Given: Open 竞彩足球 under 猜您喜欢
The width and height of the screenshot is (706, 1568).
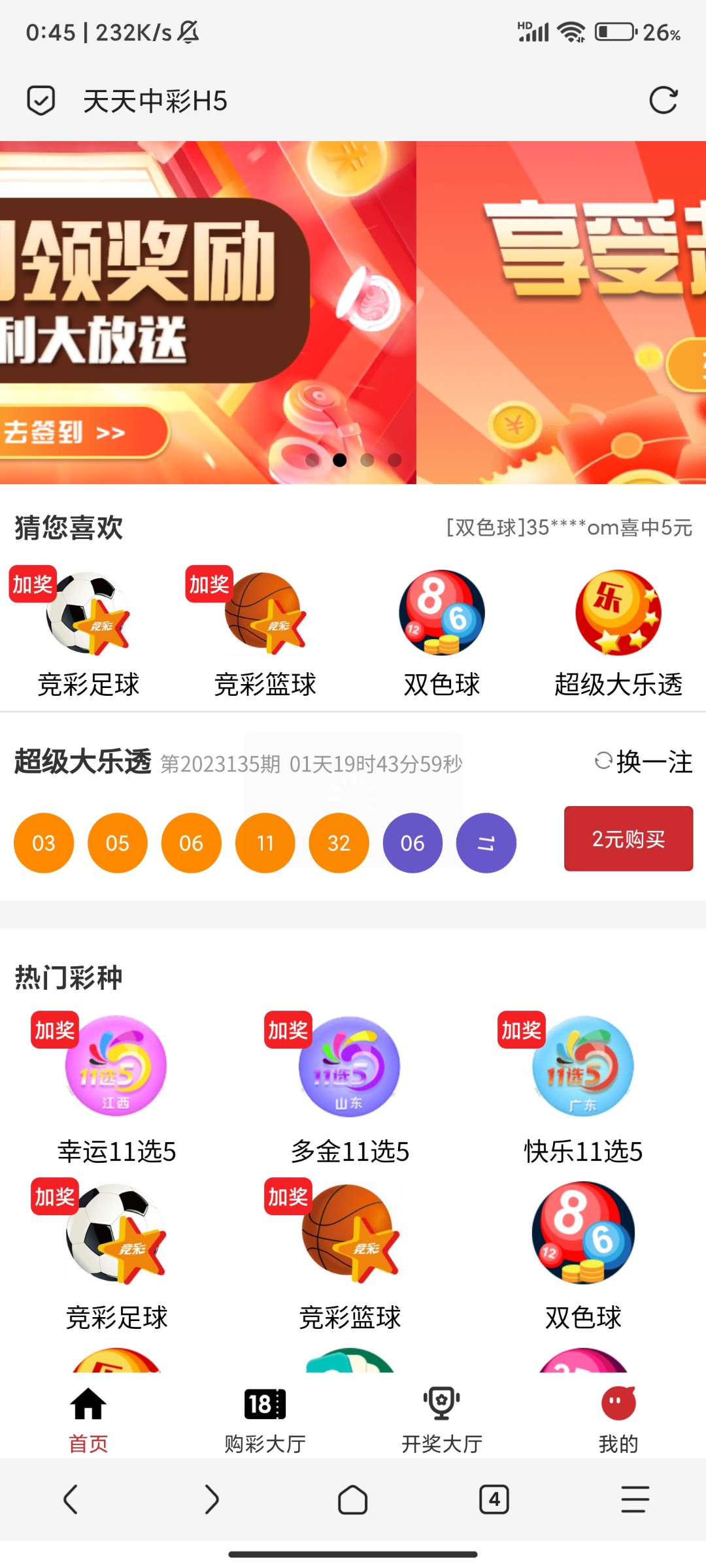Looking at the screenshot, I should (88, 630).
